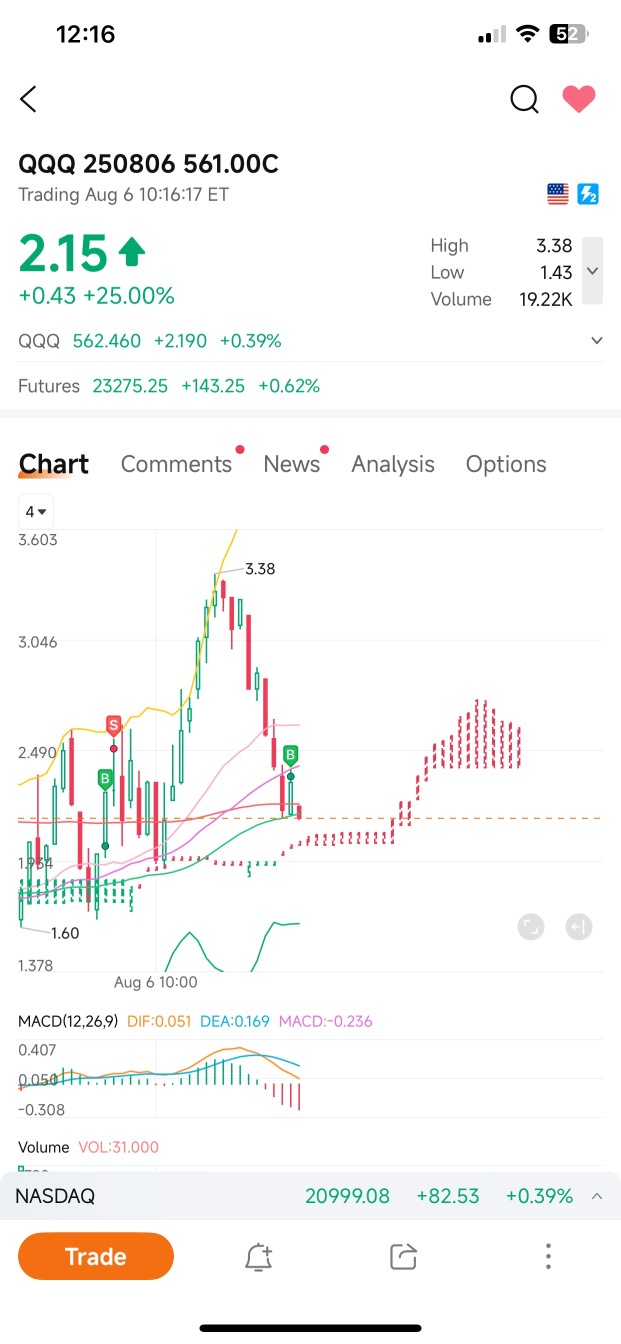Tap the orange Trade button
The width and height of the screenshot is (621, 1344).
[96, 1257]
